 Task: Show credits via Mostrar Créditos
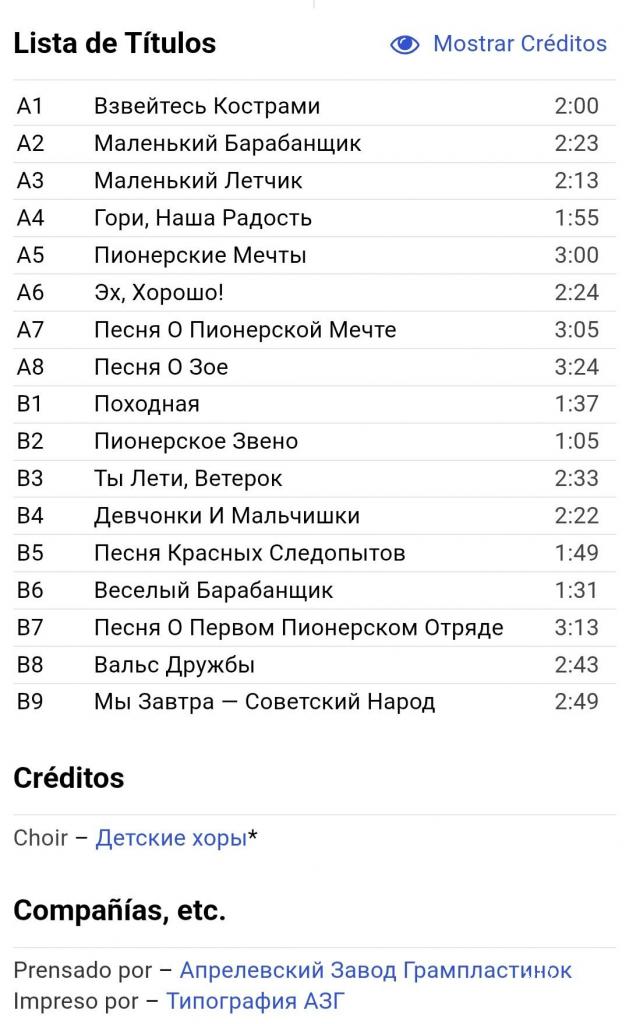tap(499, 44)
